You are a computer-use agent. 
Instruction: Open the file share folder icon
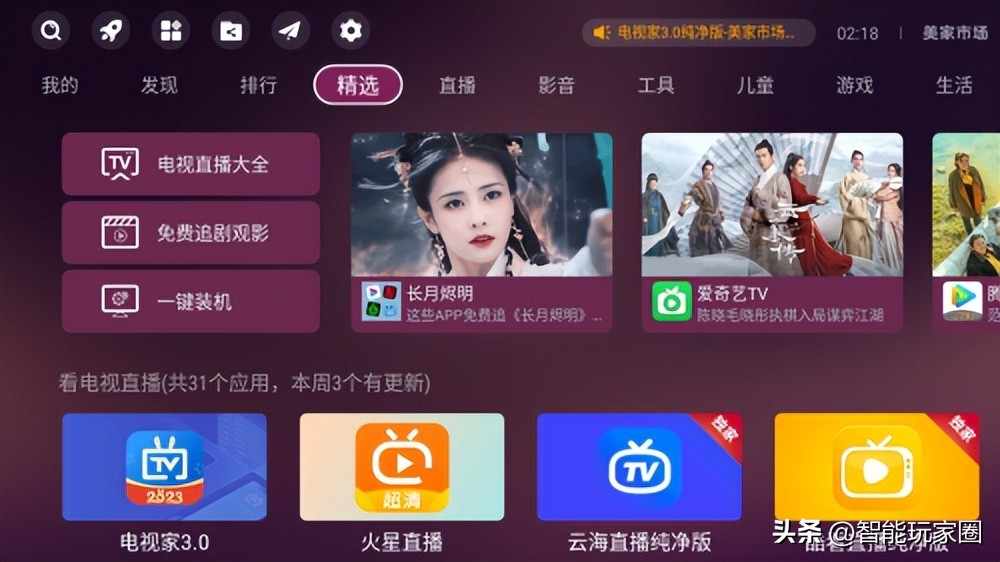[x=230, y=31]
